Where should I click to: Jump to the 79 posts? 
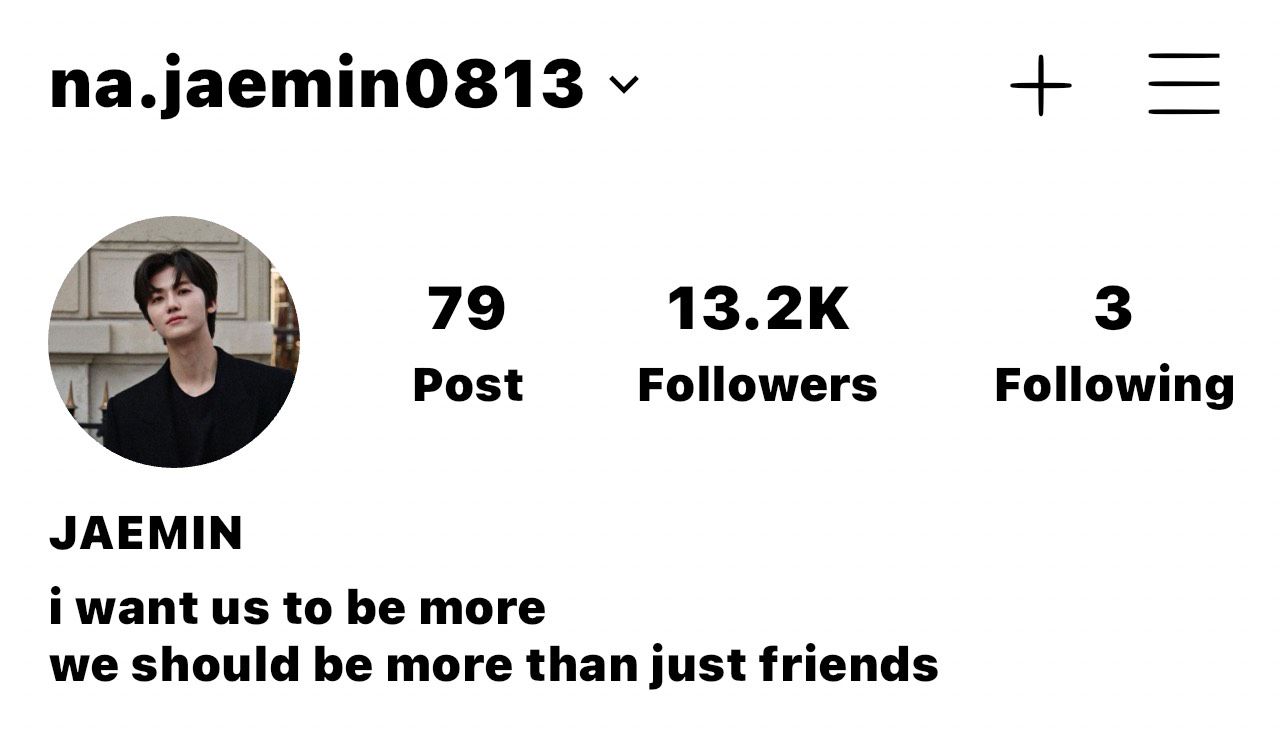coord(467,343)
